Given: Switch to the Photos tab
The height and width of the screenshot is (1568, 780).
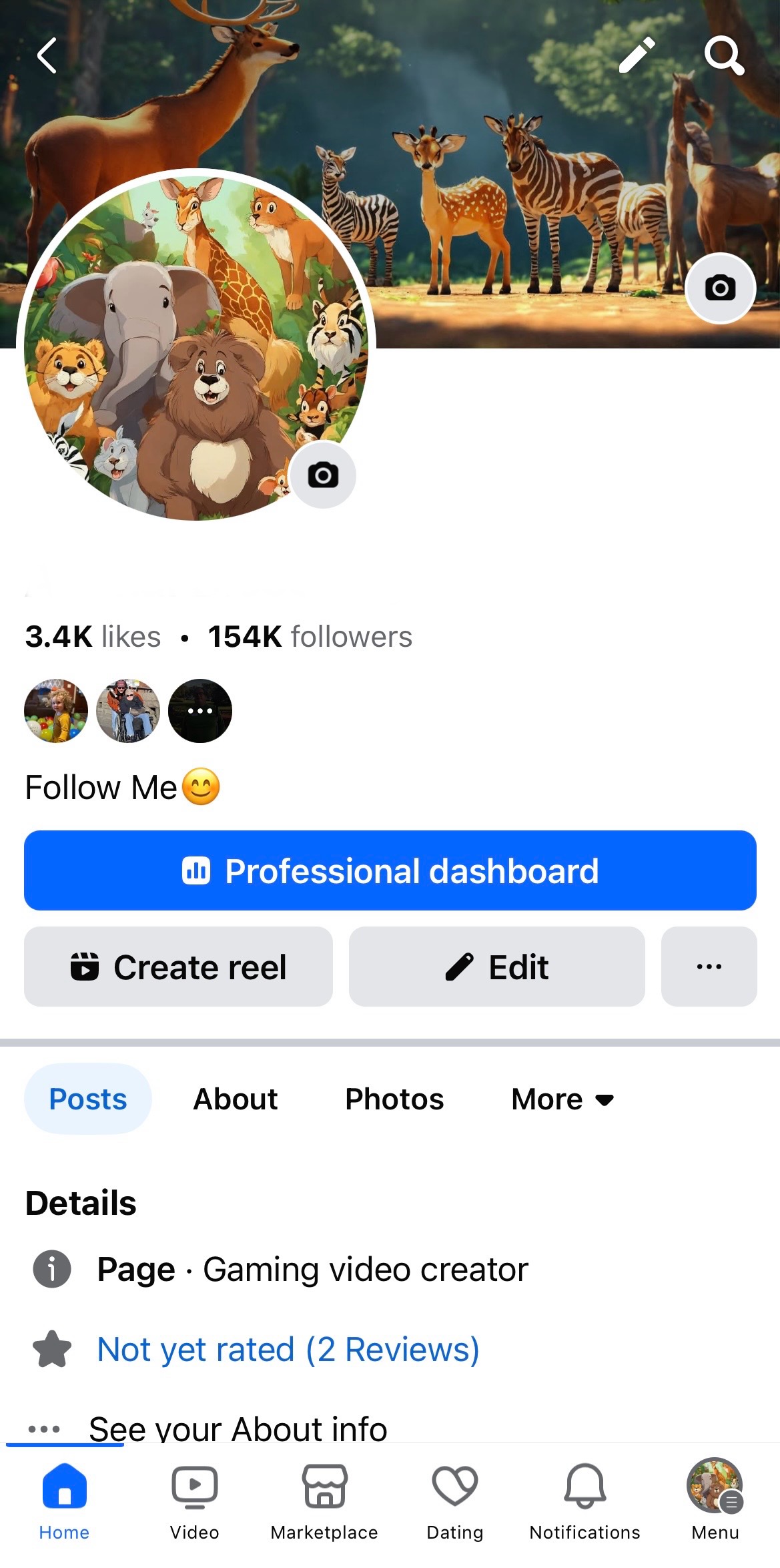Looking at the screenshot, I should 394,1099.
